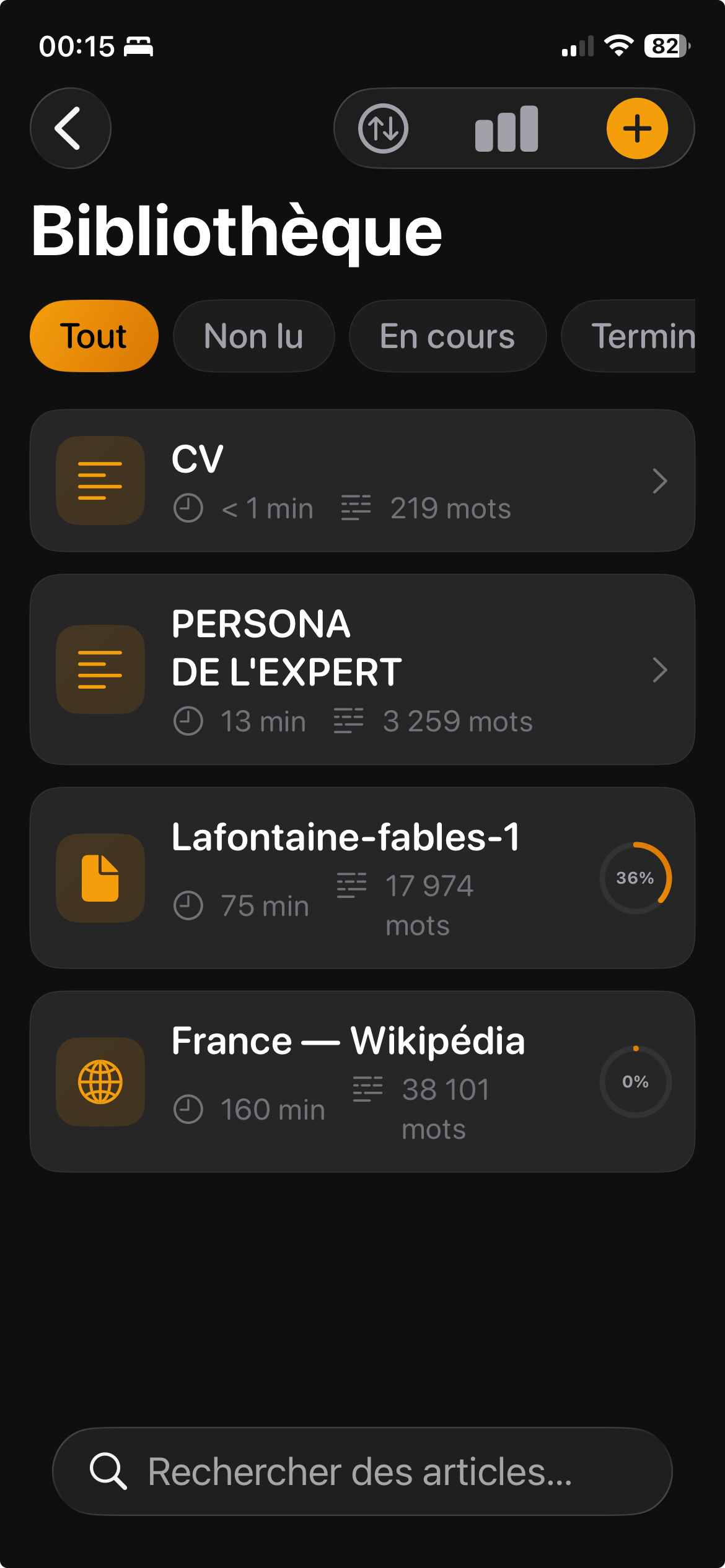Viewport: 725px width, 1568px height.
Task: Enable the Non lu filter
Action: pyautogui.click(x=253, y=336)
